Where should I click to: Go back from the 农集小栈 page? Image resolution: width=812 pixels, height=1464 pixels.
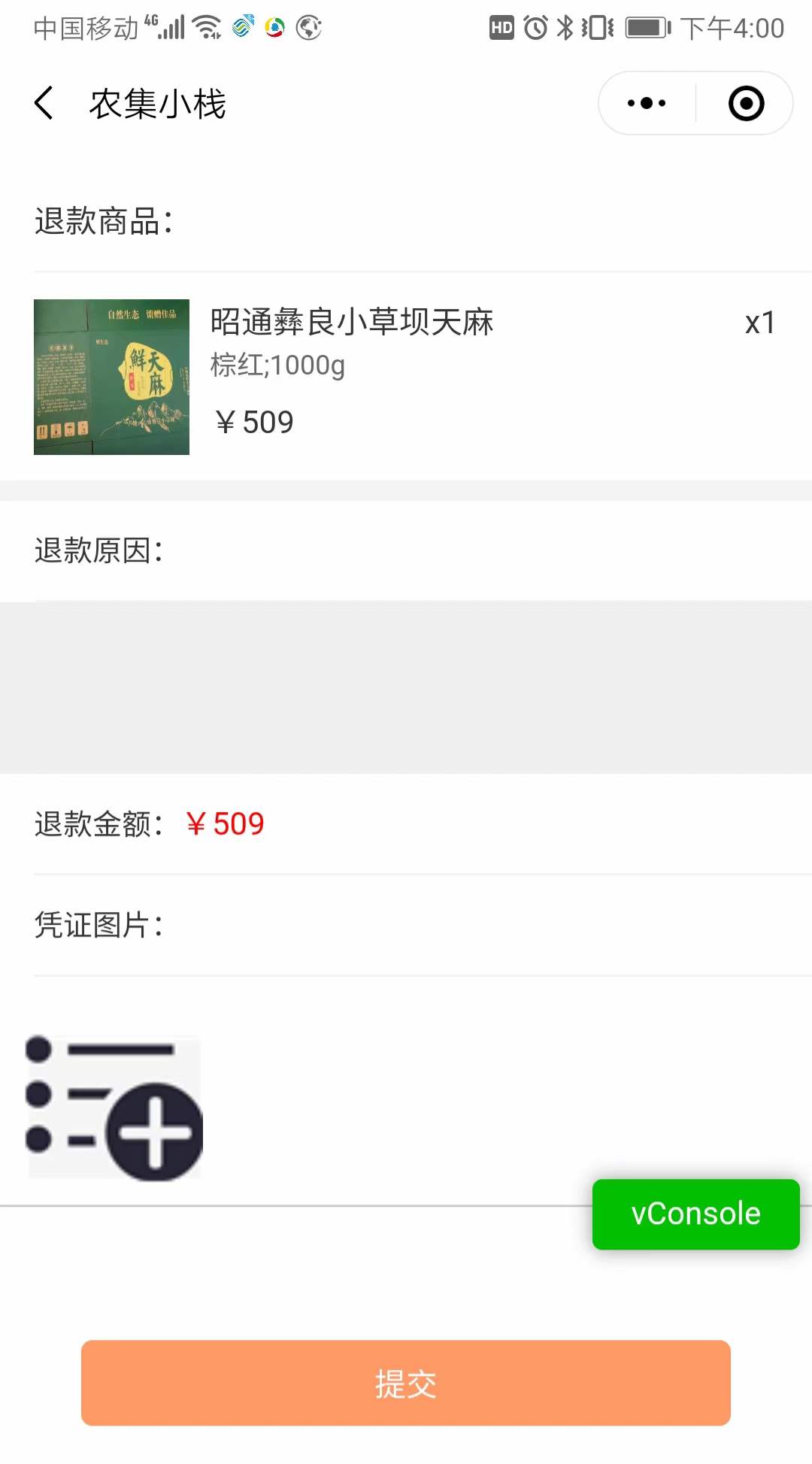[44, 103]
